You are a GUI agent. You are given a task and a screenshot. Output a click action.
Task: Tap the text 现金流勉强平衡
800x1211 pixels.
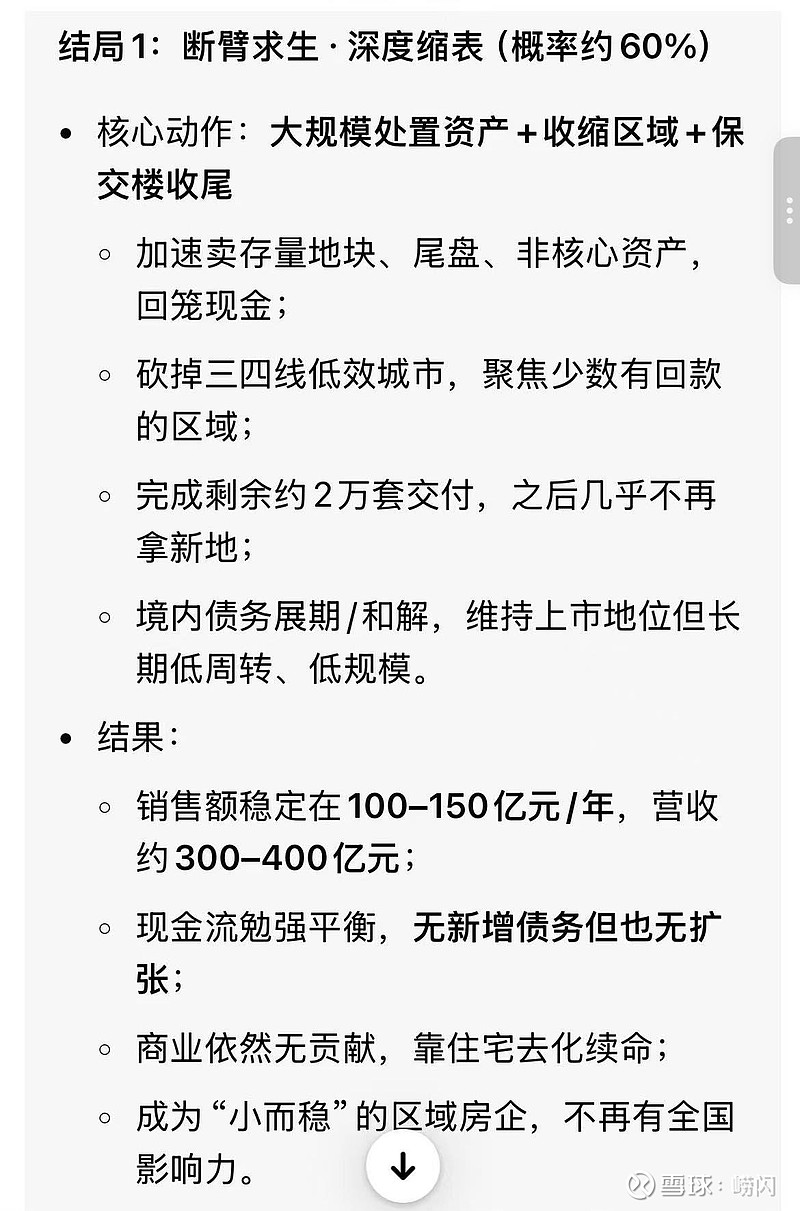click(260, 928)
